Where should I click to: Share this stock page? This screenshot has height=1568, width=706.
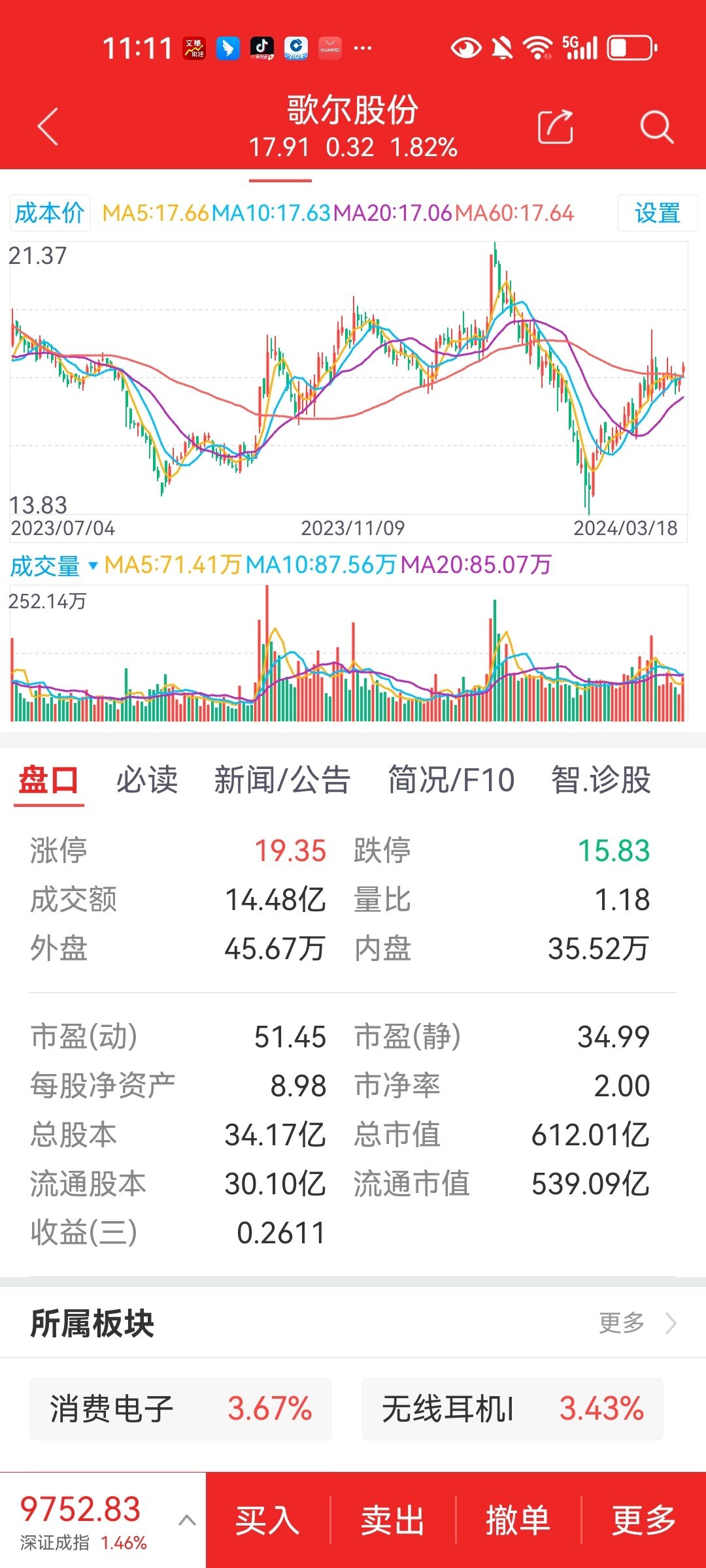pos(555,126)
